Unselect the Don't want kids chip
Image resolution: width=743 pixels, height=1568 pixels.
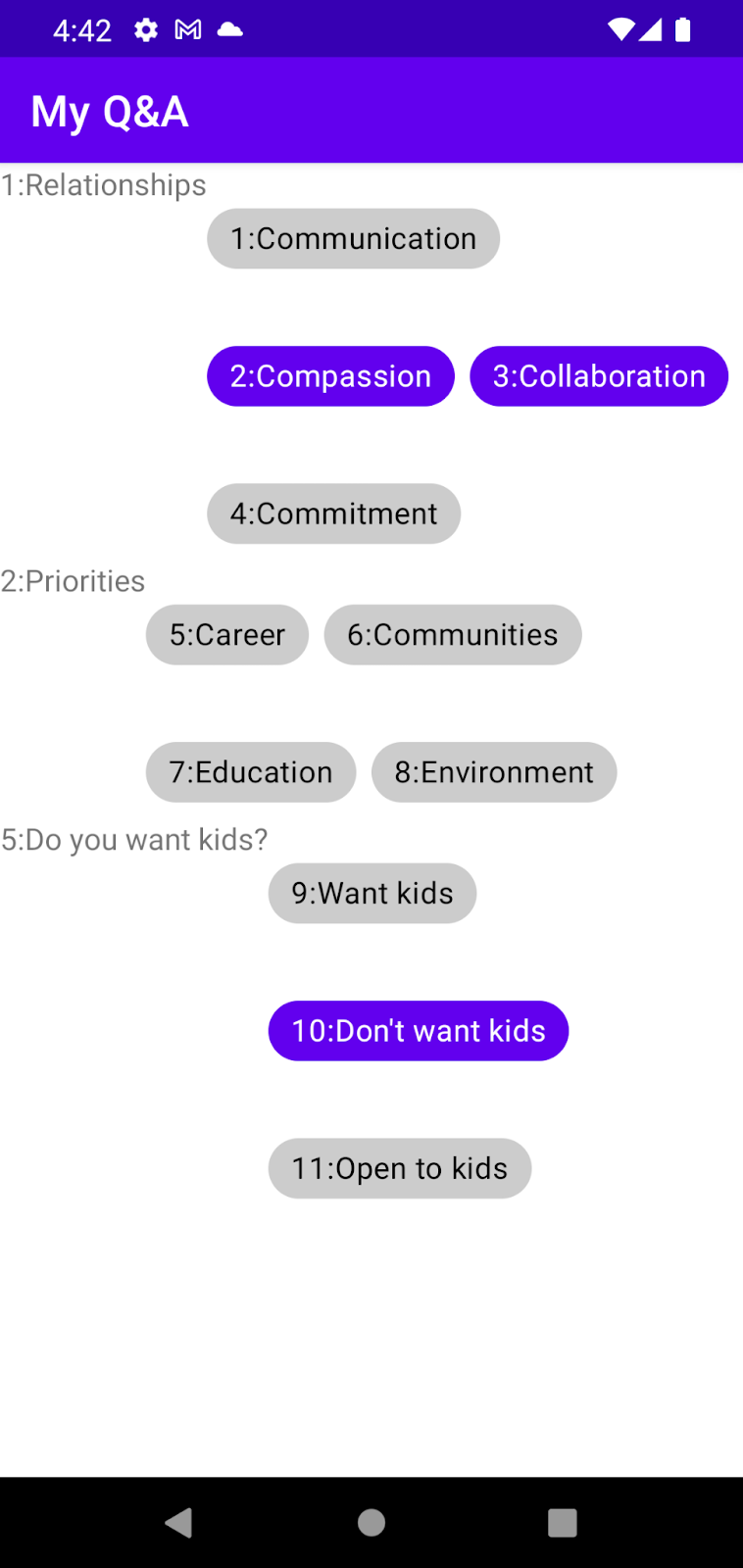[418, 1031]
